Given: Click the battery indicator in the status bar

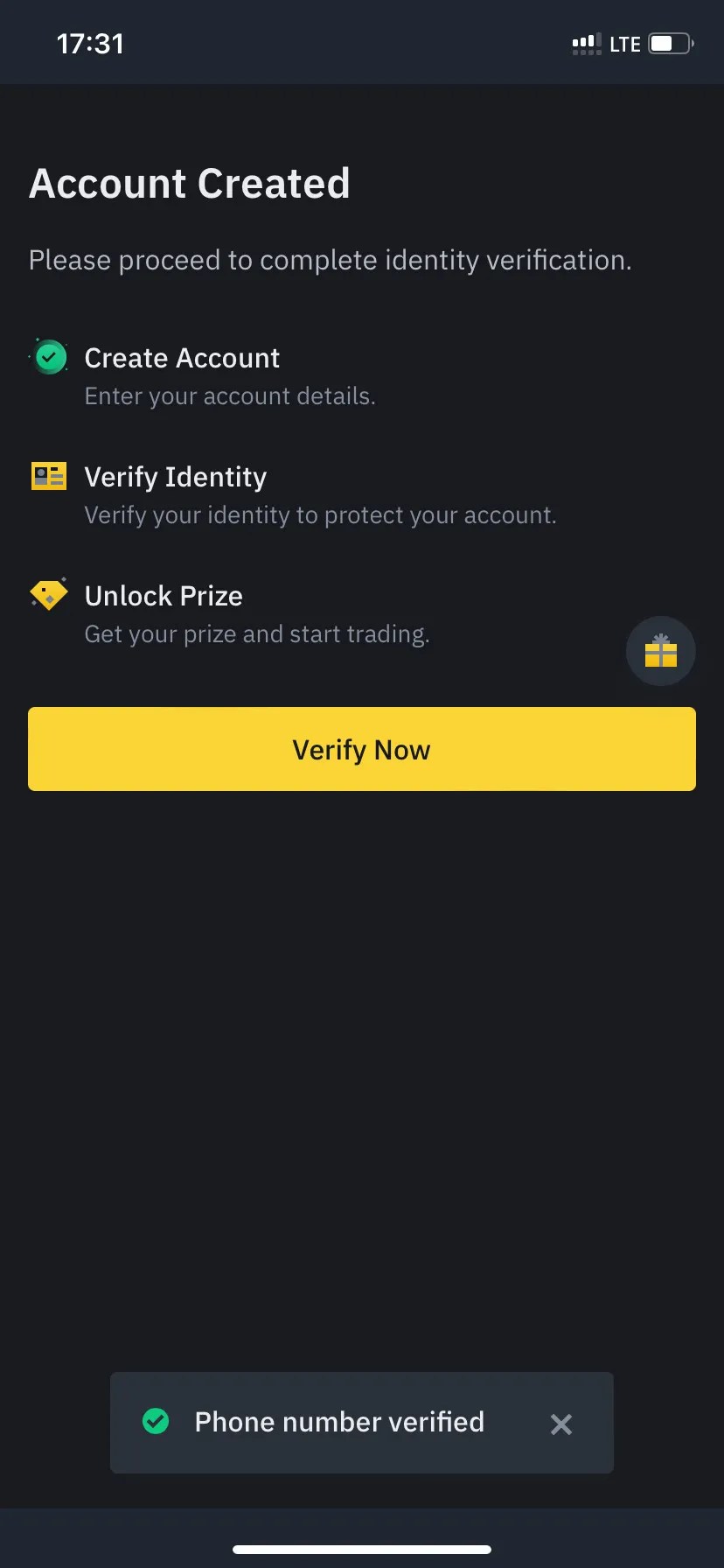Looking at the screenshot, I should [667, 43].
